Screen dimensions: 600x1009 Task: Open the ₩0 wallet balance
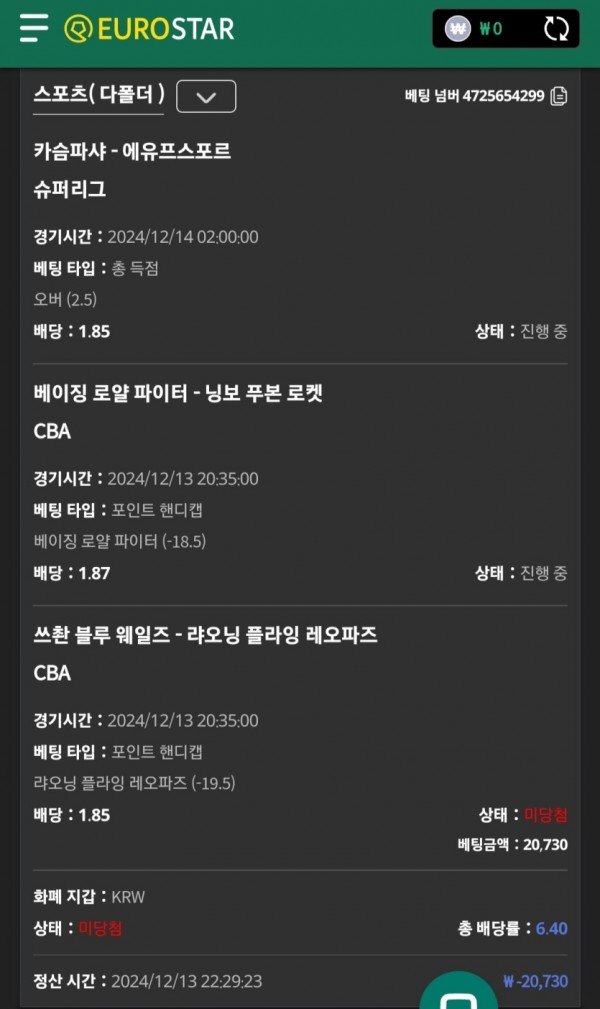(x=476, y=28)
